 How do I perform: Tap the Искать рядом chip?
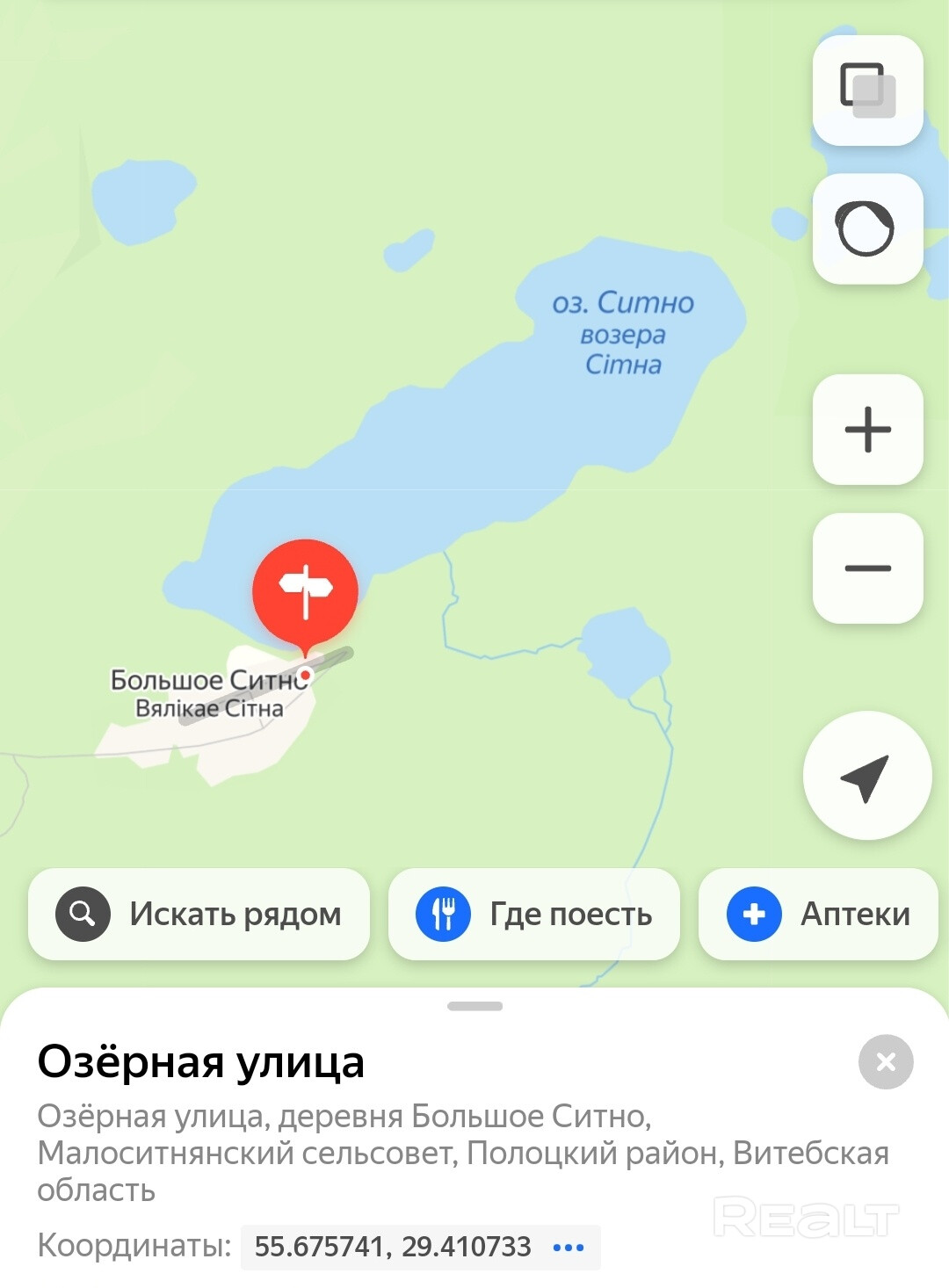click(199, 915)
